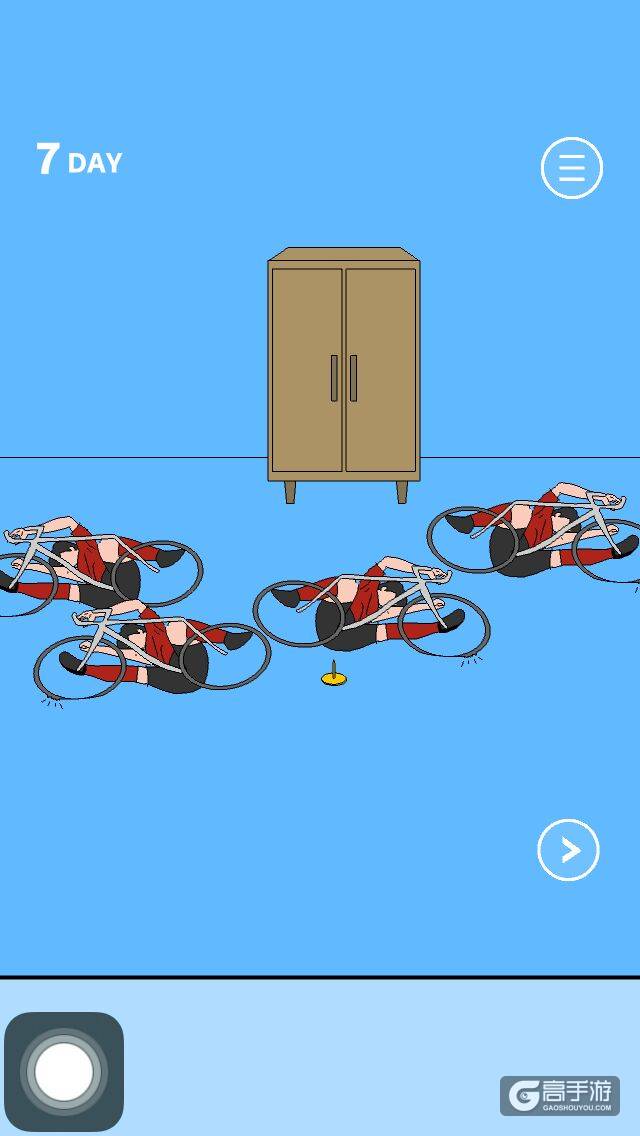Tap the AssistiveTouch home button
The width and height of the screenshot is (640, 1136).
(64, 1071)
